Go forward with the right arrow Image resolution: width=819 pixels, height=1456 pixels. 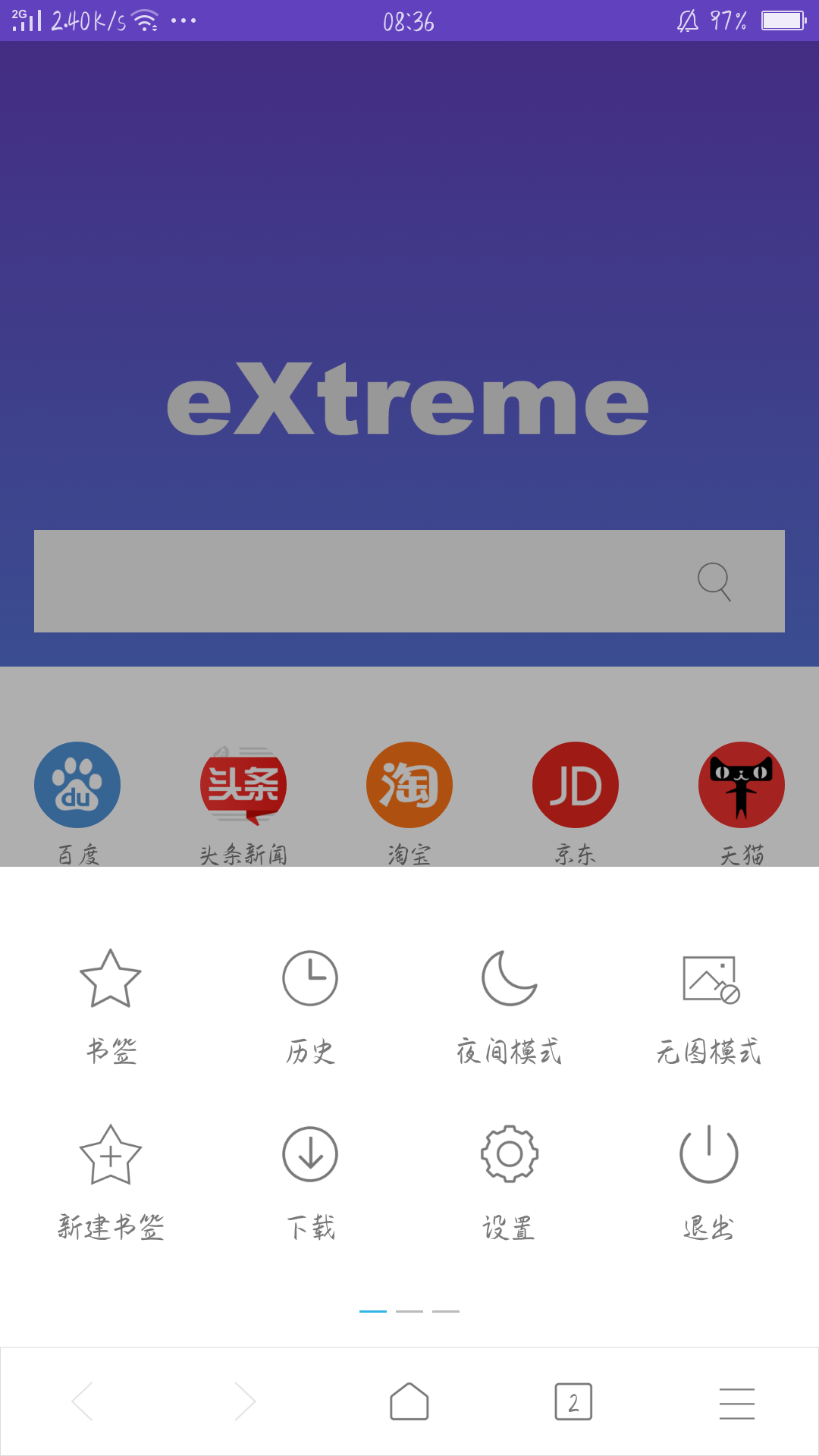[x=246, y=1401]
